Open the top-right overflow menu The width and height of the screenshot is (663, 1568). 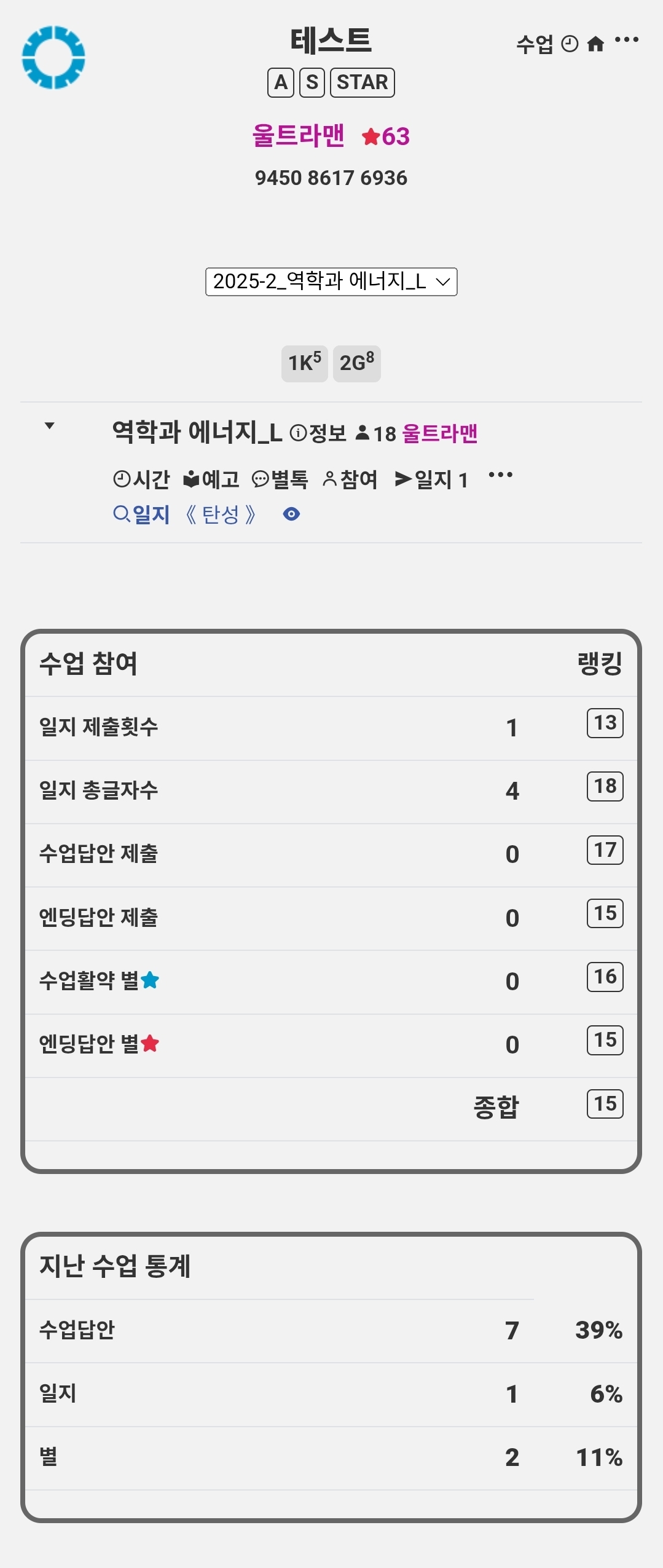coord(626,41)
